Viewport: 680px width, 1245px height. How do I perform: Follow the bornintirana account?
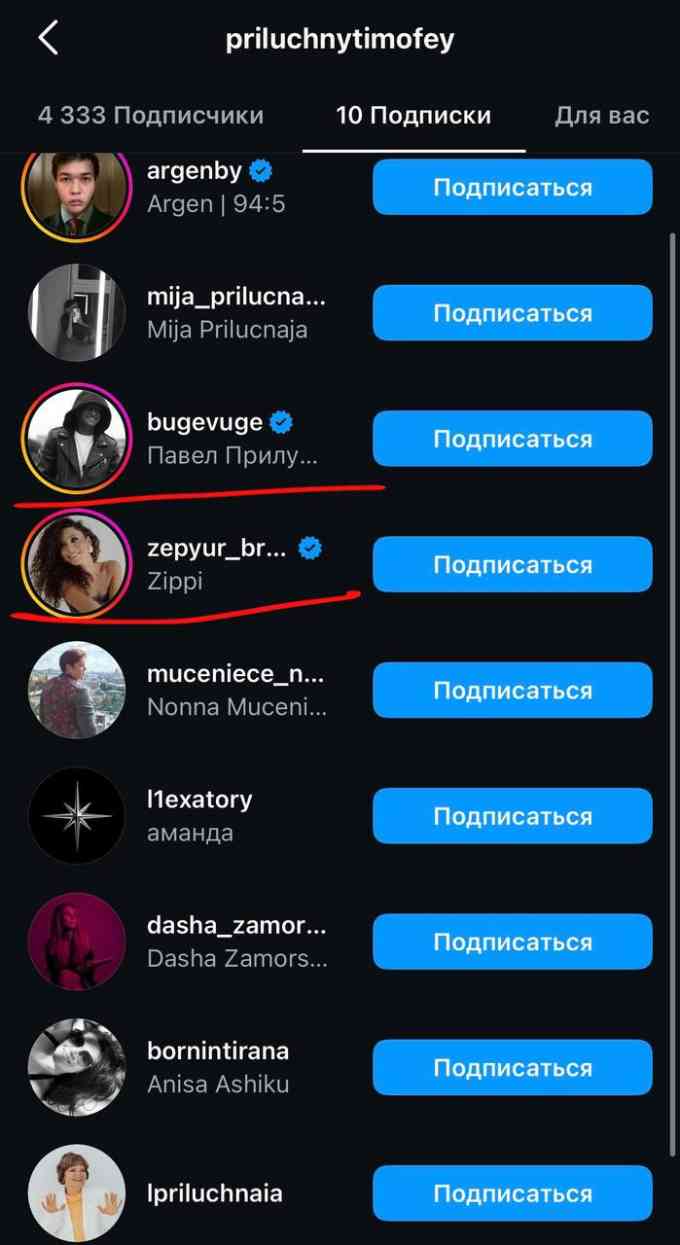(512, 1068)
